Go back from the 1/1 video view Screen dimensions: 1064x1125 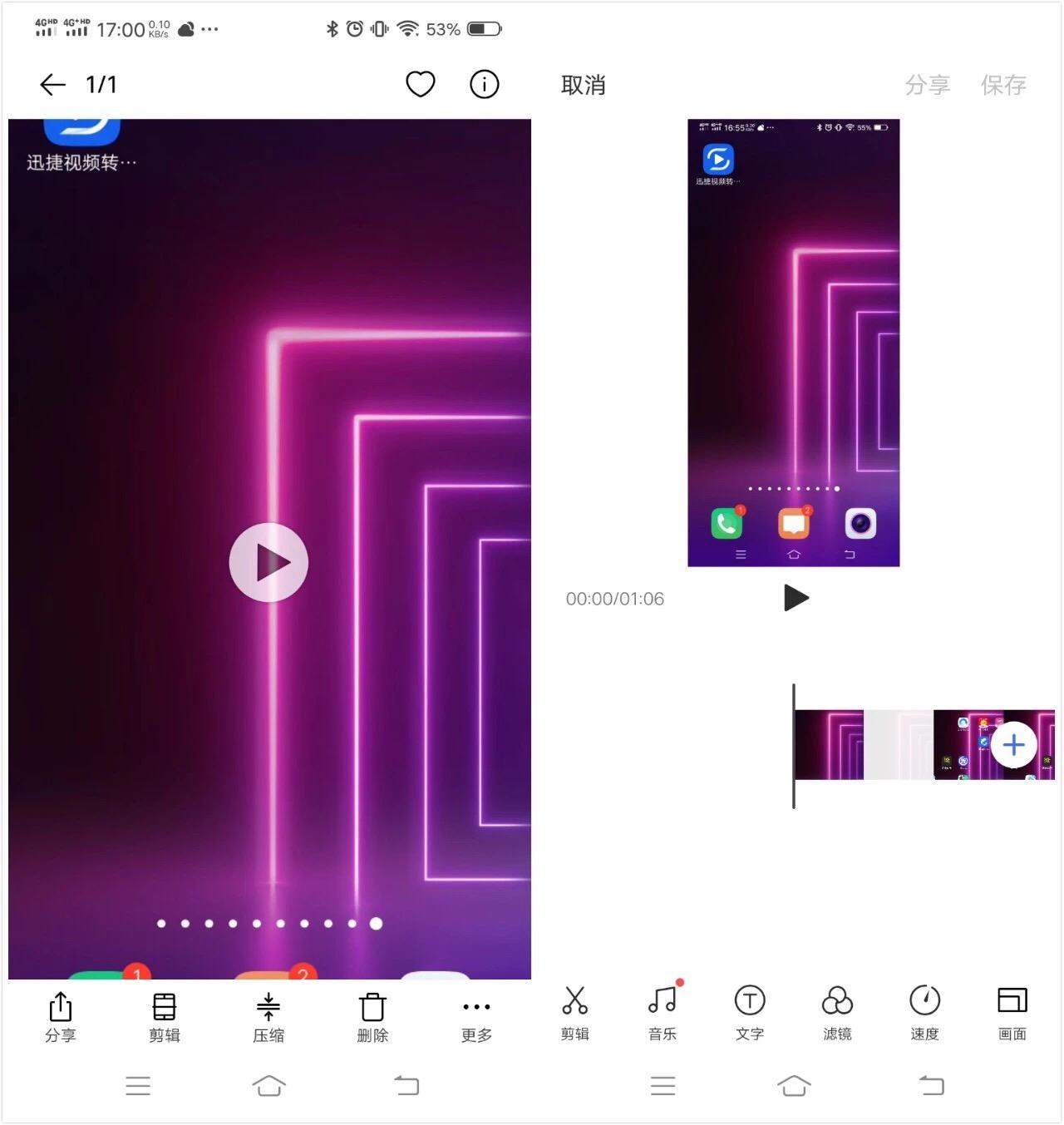tap(52, 84)
